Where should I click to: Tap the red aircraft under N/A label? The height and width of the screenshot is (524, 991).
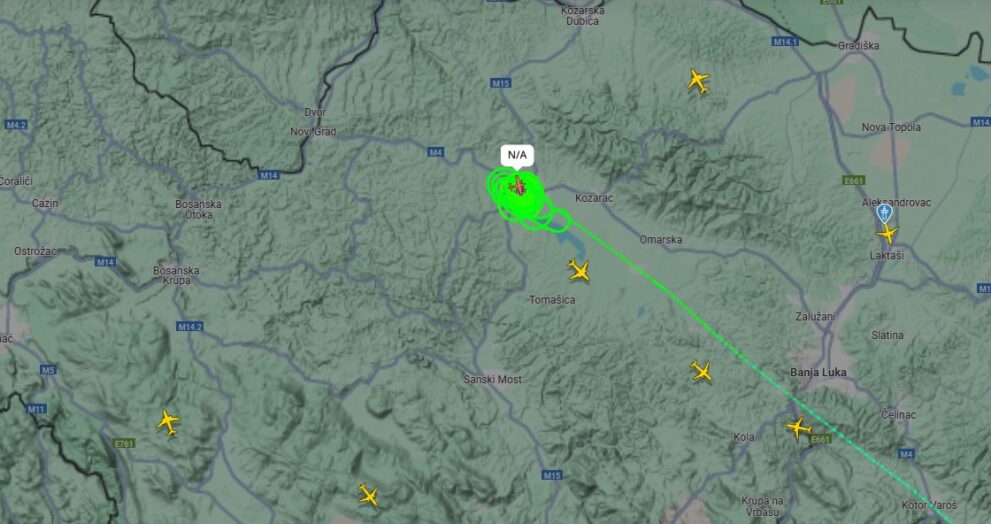(x=518, y=187)
